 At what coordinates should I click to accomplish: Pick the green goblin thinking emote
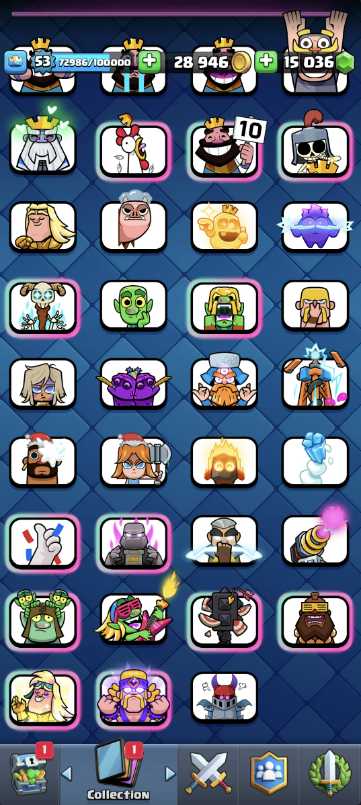point(134,305)
